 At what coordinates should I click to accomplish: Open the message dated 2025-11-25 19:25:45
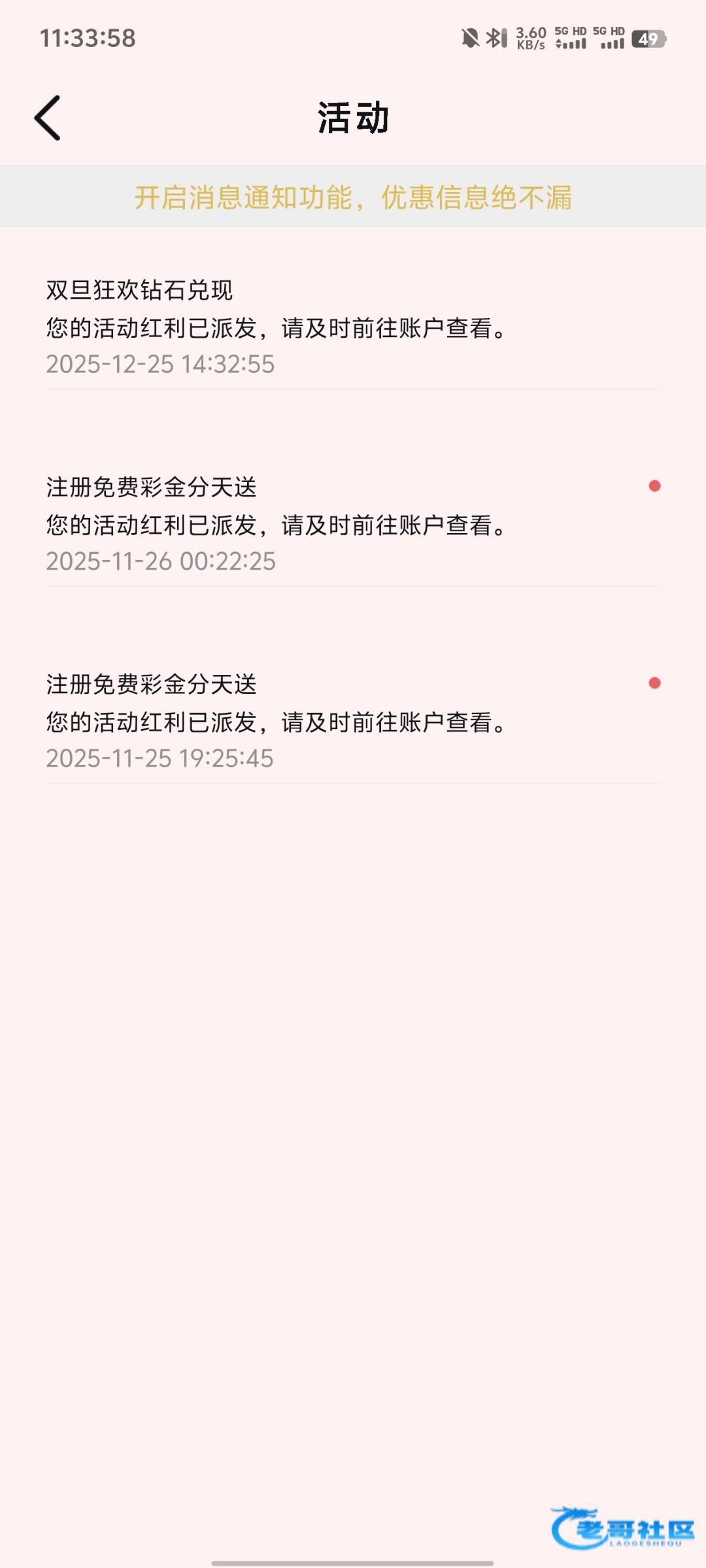(353, 721)
